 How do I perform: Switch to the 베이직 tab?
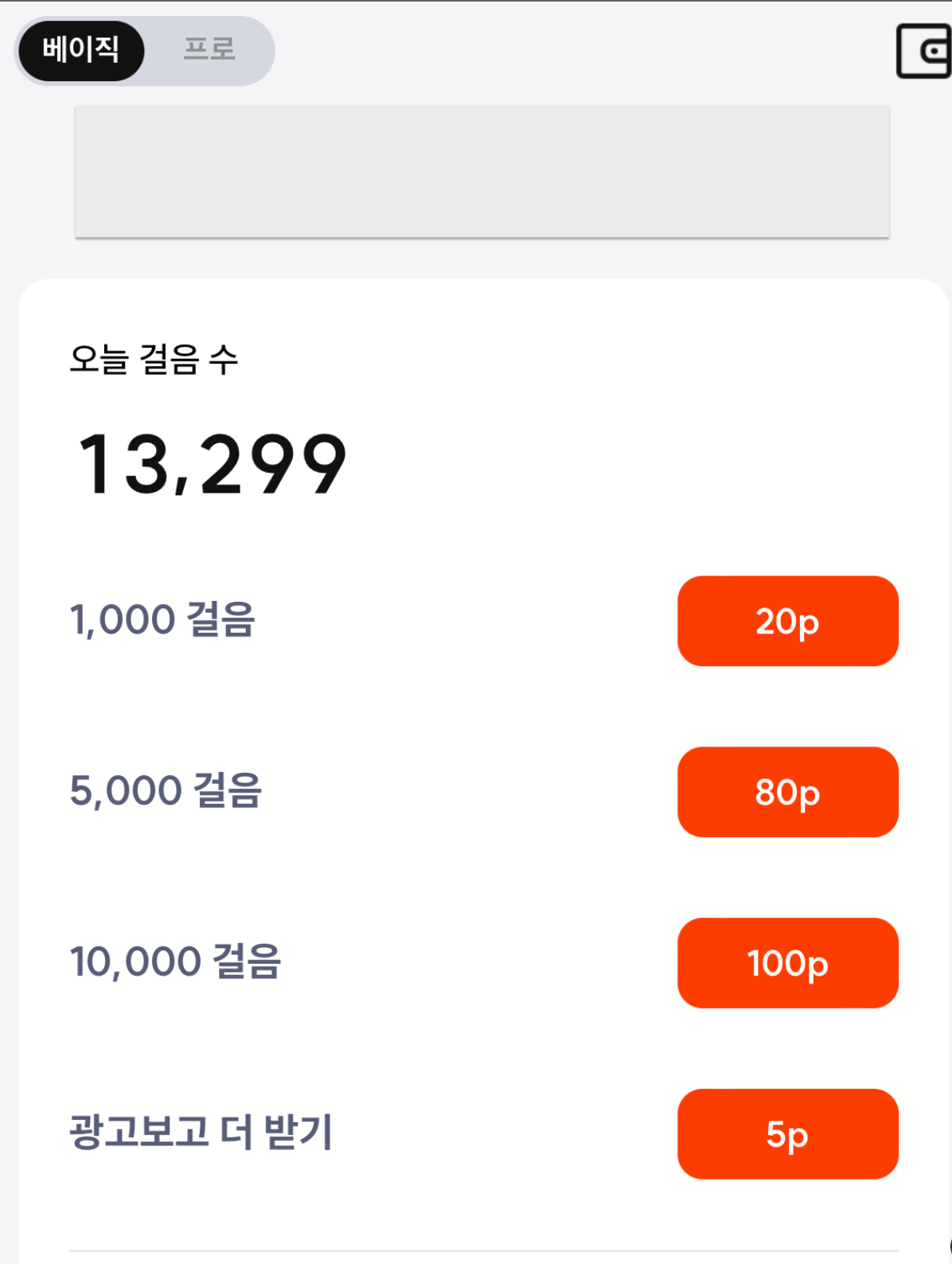[81, 51]
